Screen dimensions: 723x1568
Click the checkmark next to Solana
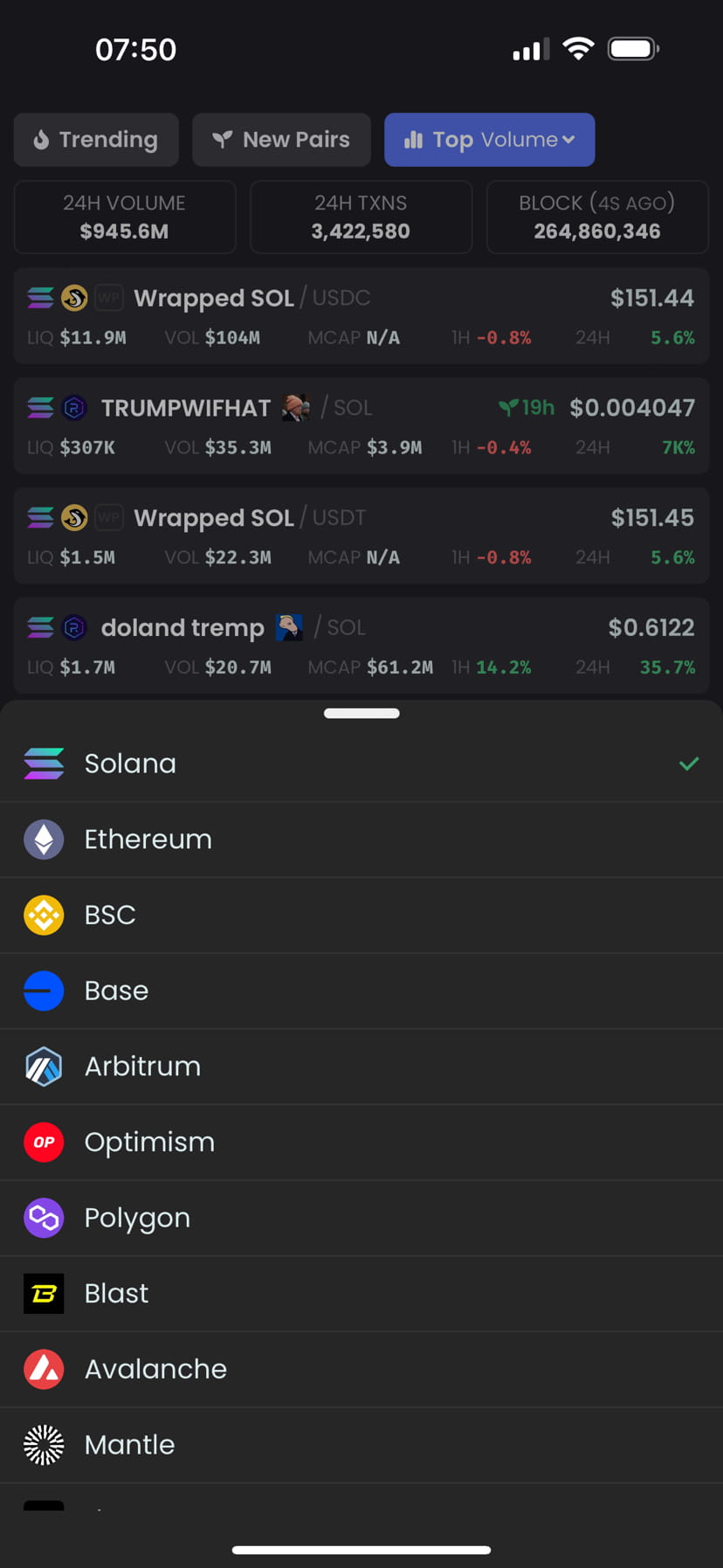[689, 763]
